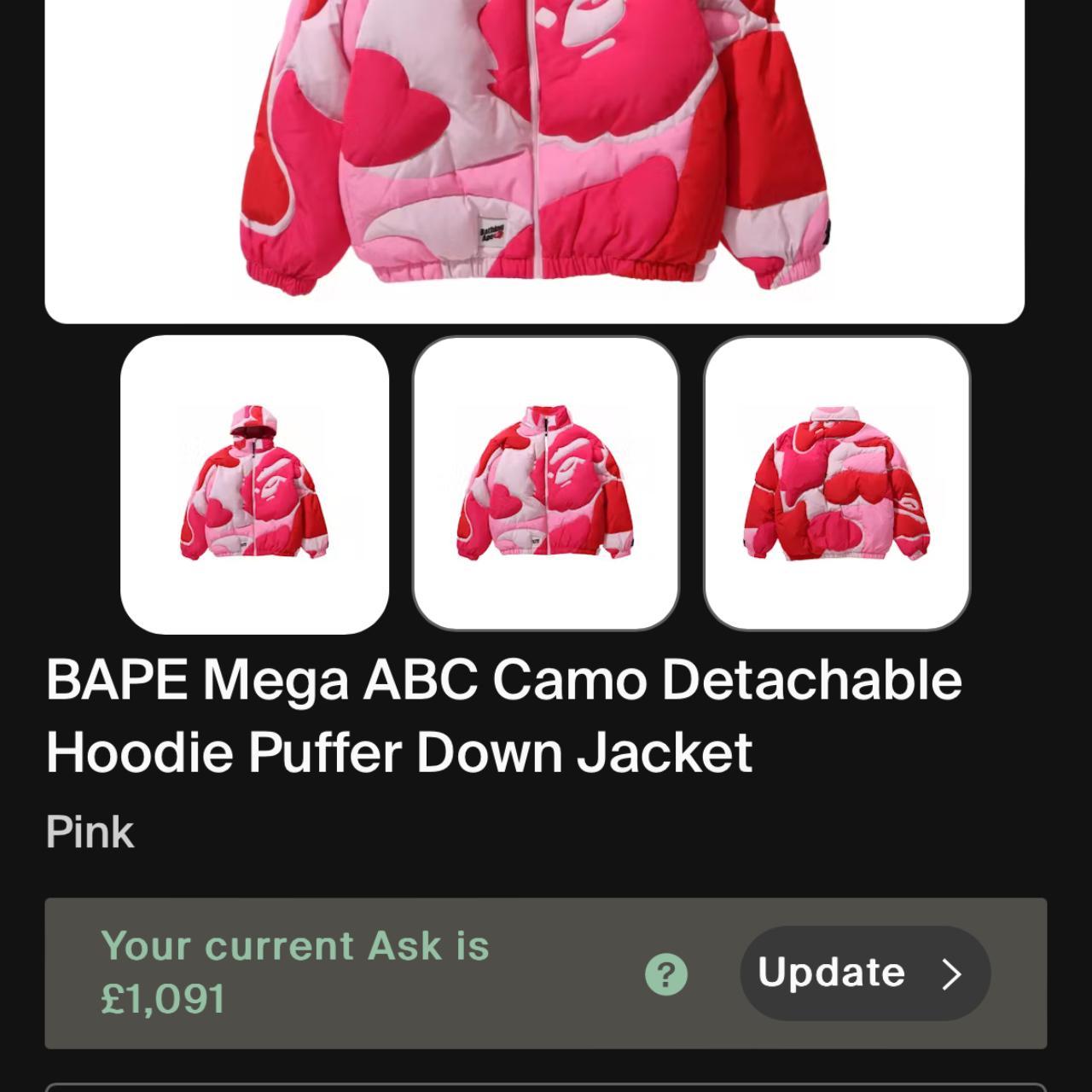Select the hooded jacket thumbnail
The image size is (1092, 1092).
[x=254, y=484]
